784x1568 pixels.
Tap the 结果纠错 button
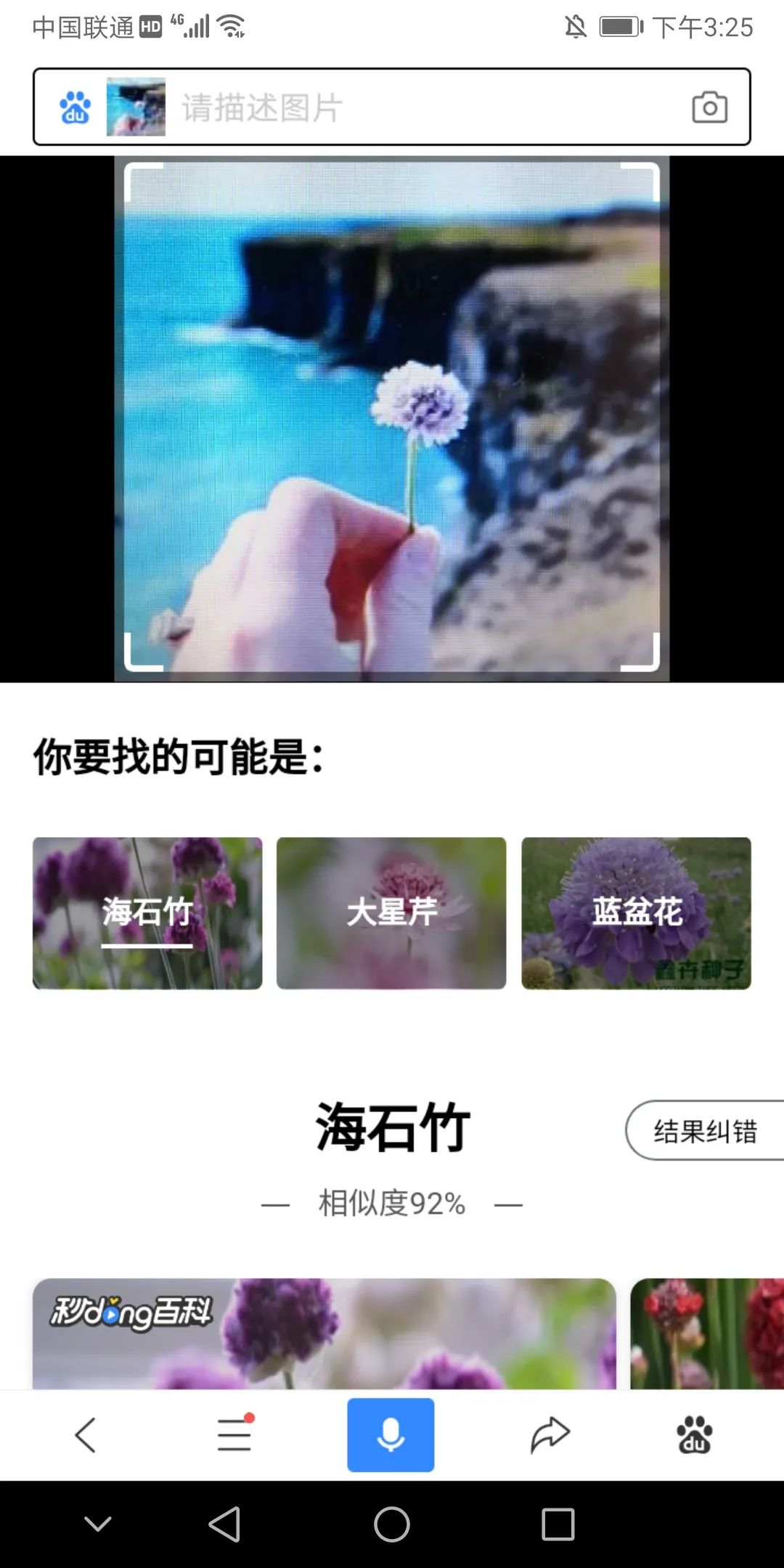[x=705, y=1131]
